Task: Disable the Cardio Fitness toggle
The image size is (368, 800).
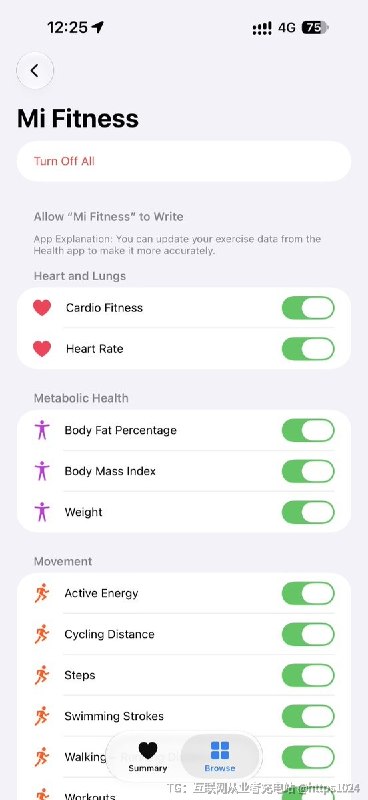Action: coord(308,308)
